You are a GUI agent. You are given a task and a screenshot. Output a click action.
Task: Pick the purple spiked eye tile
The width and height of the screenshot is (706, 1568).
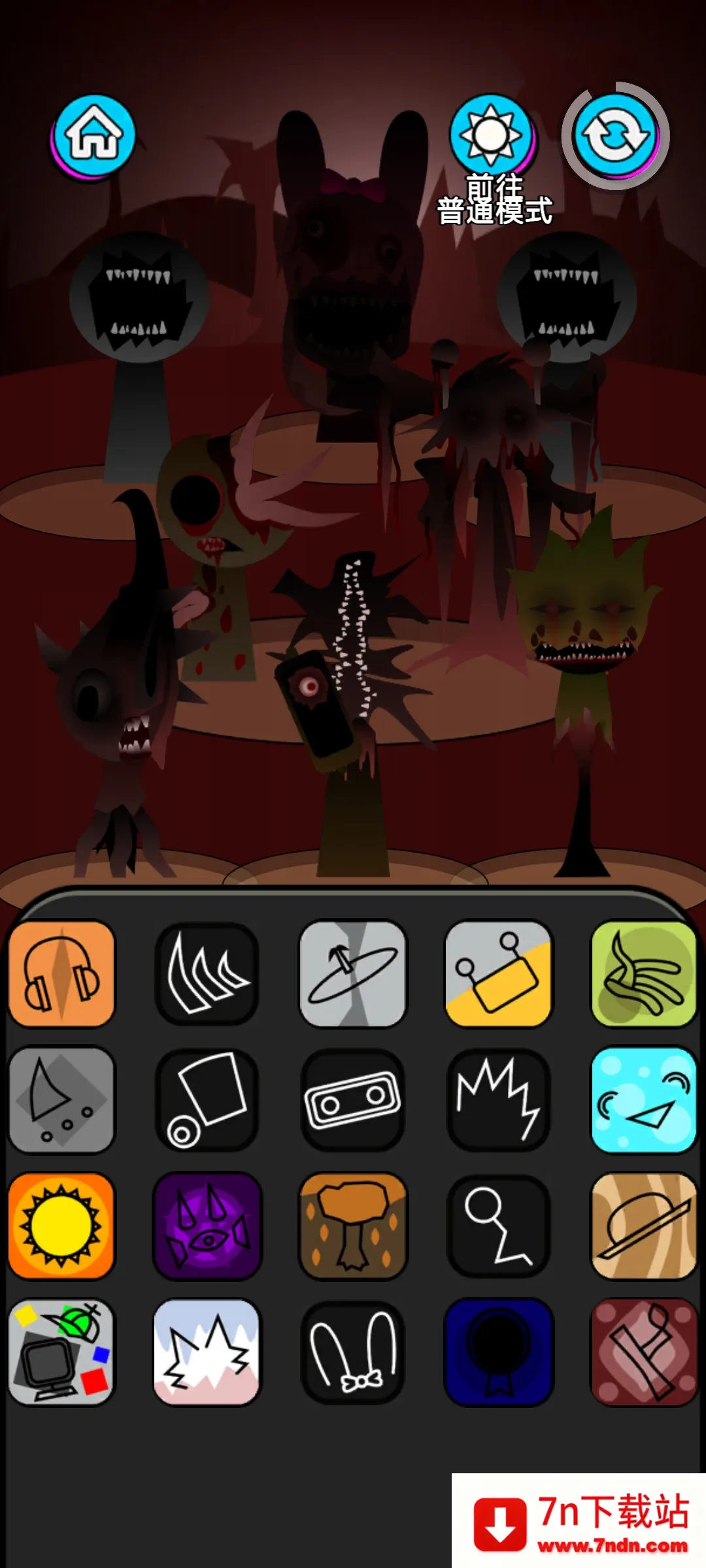pyautogui.click(x=207, y=1226)
